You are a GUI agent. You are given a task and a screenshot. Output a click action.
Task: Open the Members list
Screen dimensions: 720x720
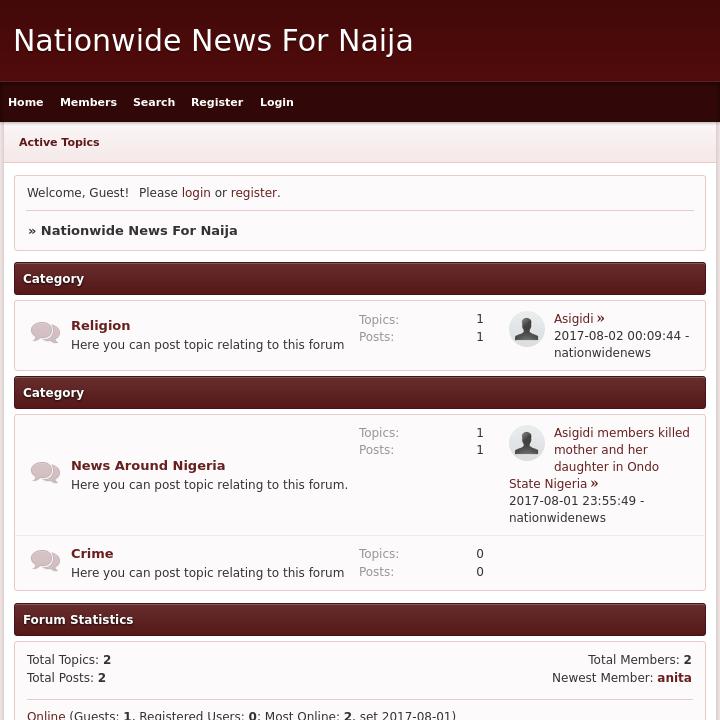88,102
